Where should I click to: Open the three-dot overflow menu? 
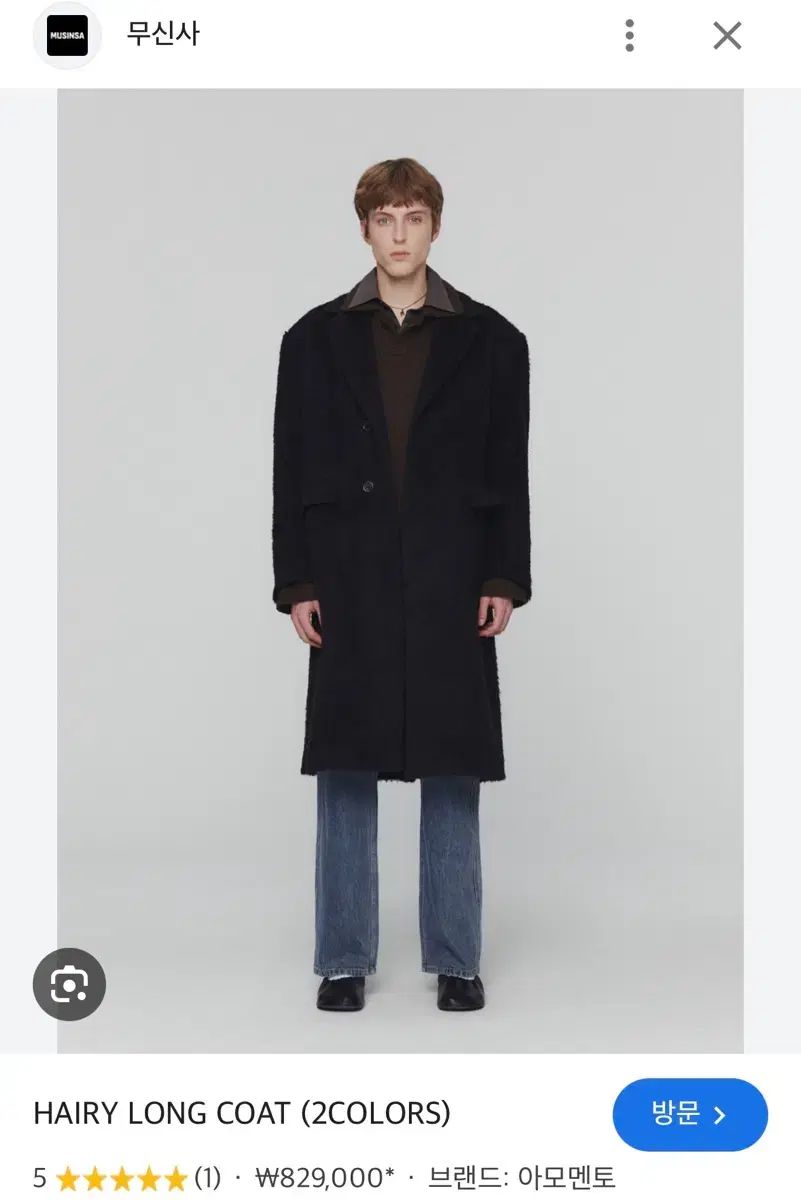(x=629, y=35)
